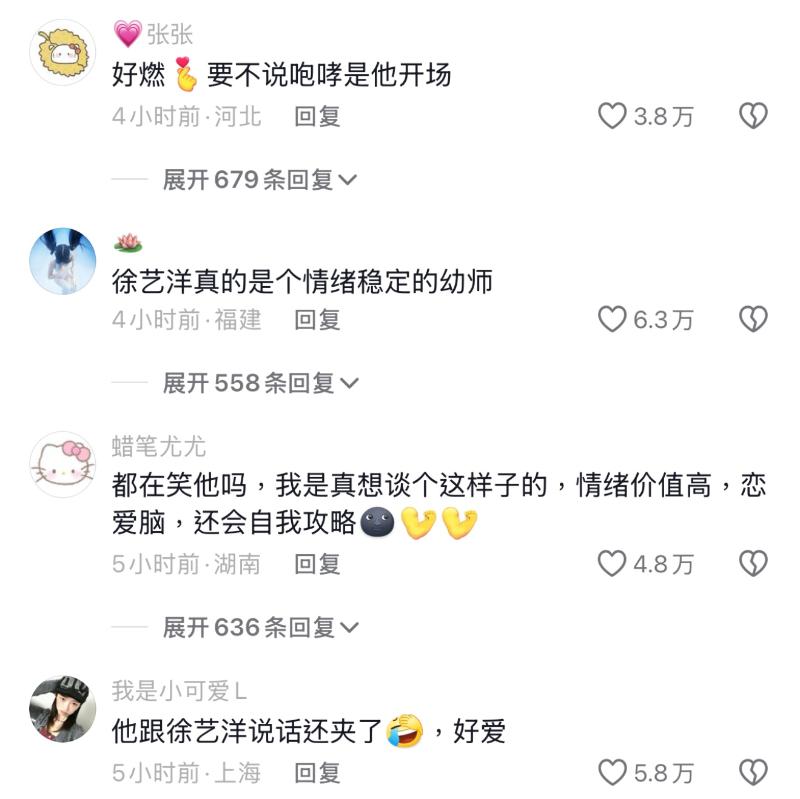Expand 558 replies

(260, 383)
